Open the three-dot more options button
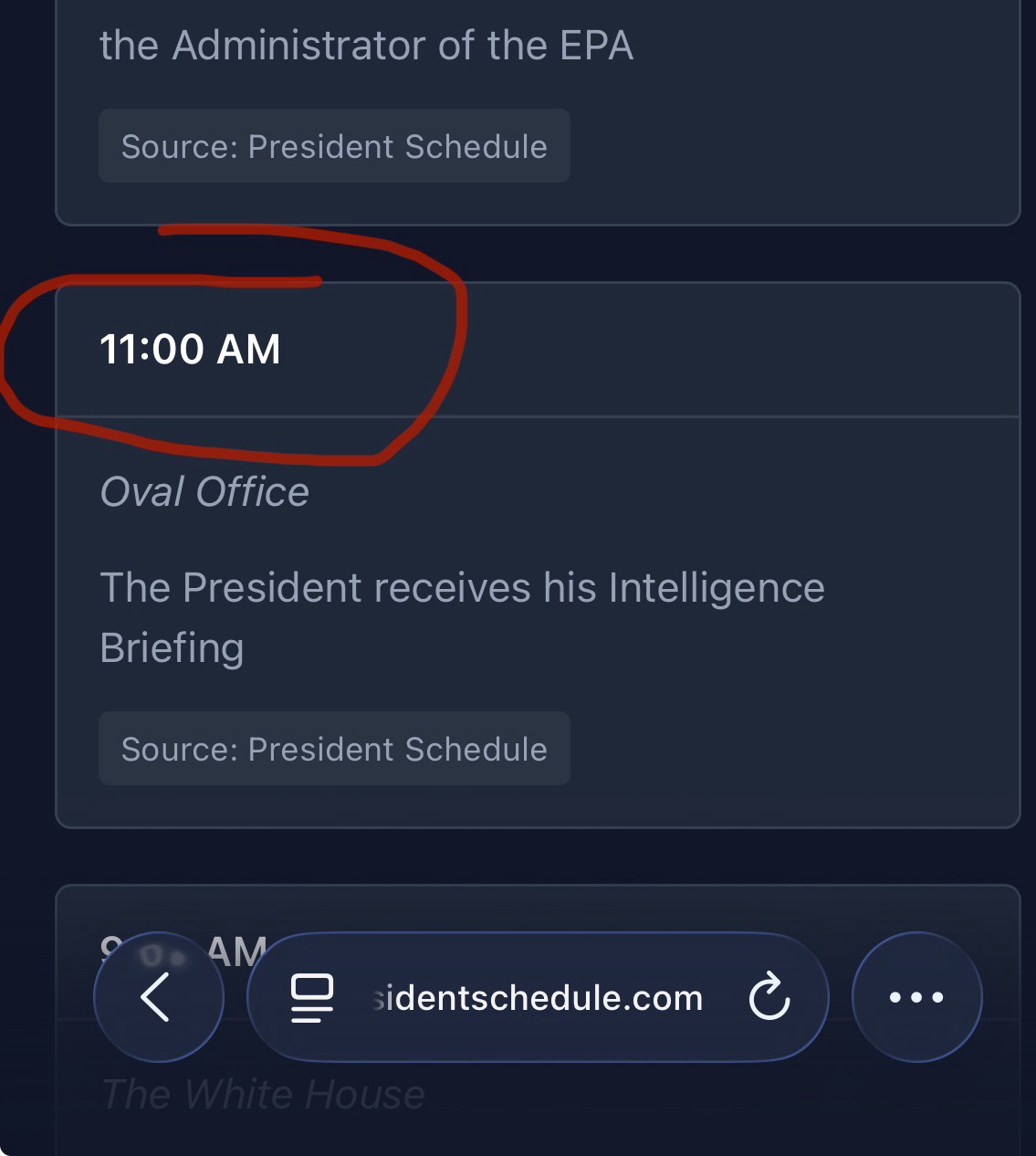Image resolution: width=1036 pixels, height=1156 pixels. point(916,997)
